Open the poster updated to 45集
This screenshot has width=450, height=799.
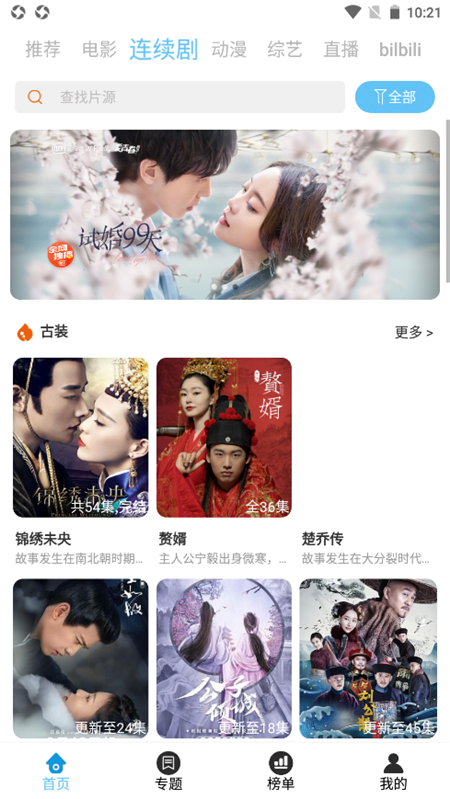[x=368, y=658]
